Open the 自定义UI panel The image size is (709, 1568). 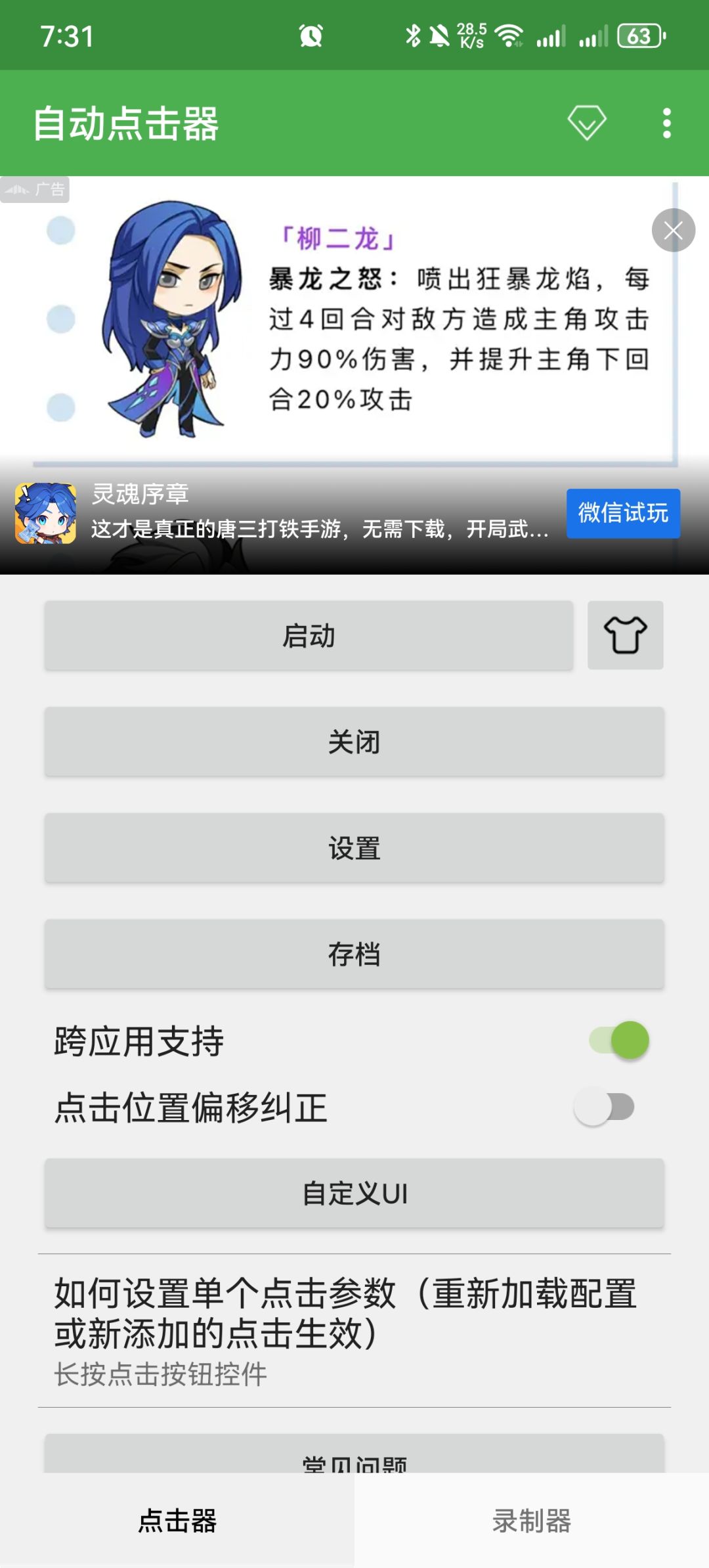354,1194
